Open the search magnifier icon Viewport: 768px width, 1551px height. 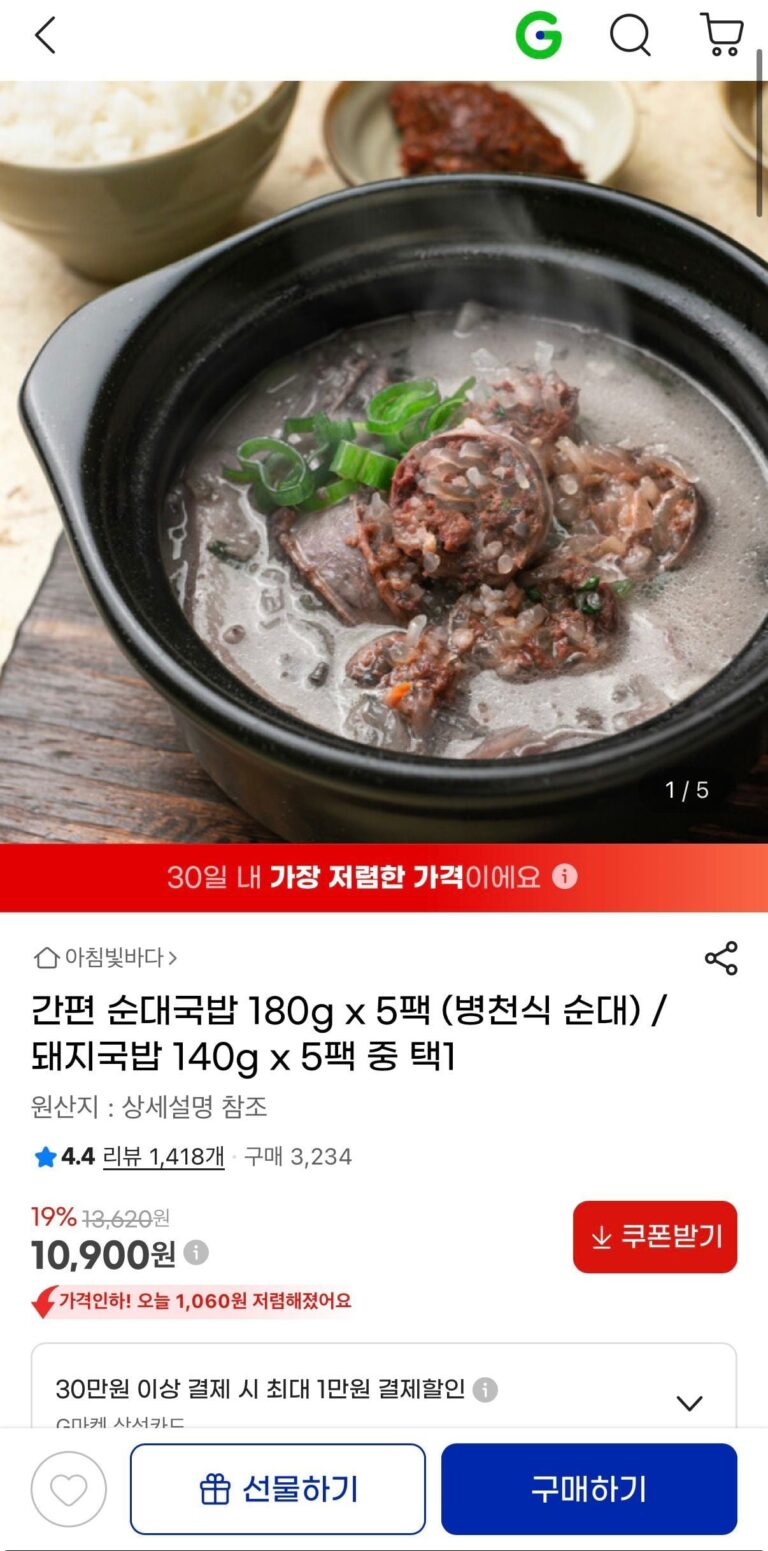click(630, 37)
